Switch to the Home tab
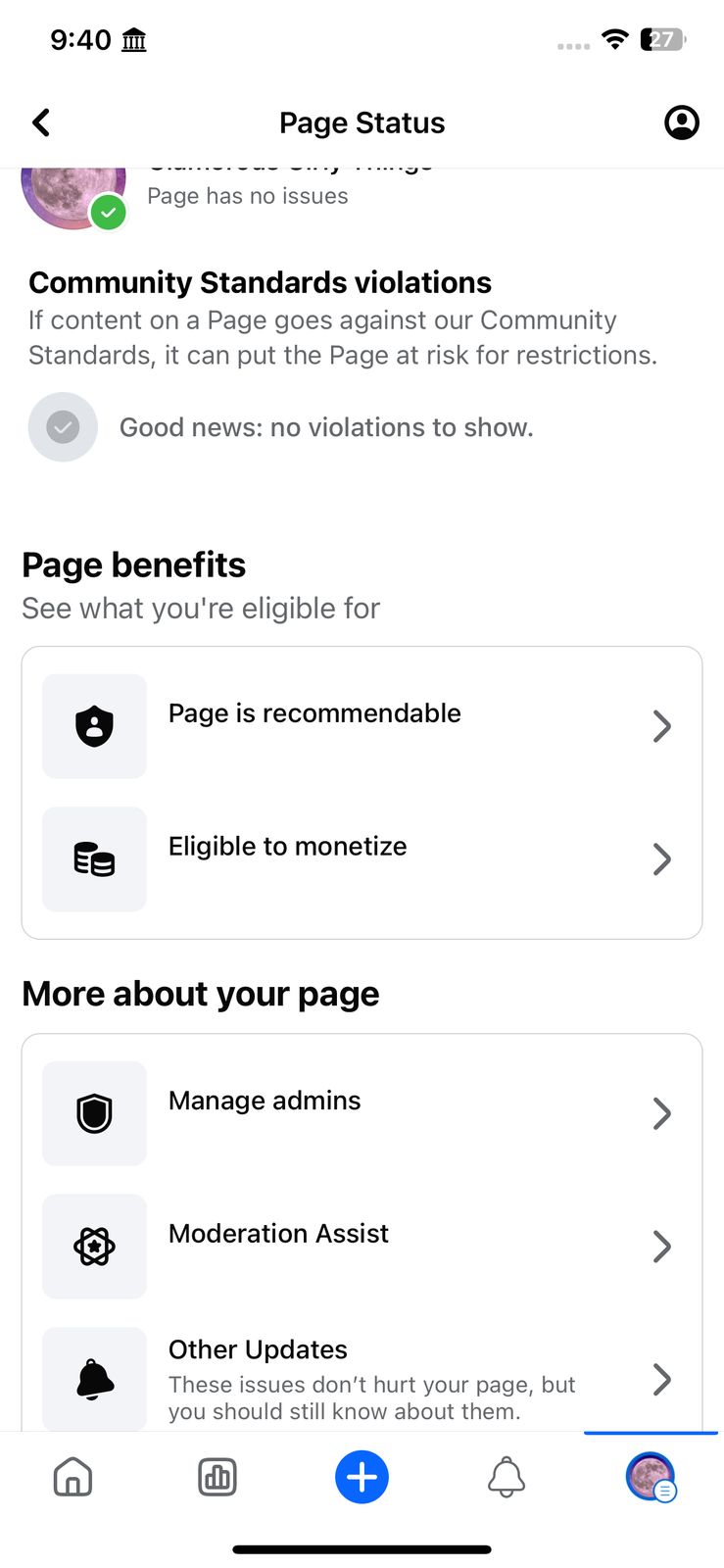724x1568 pixels. tap(72, 1477)
